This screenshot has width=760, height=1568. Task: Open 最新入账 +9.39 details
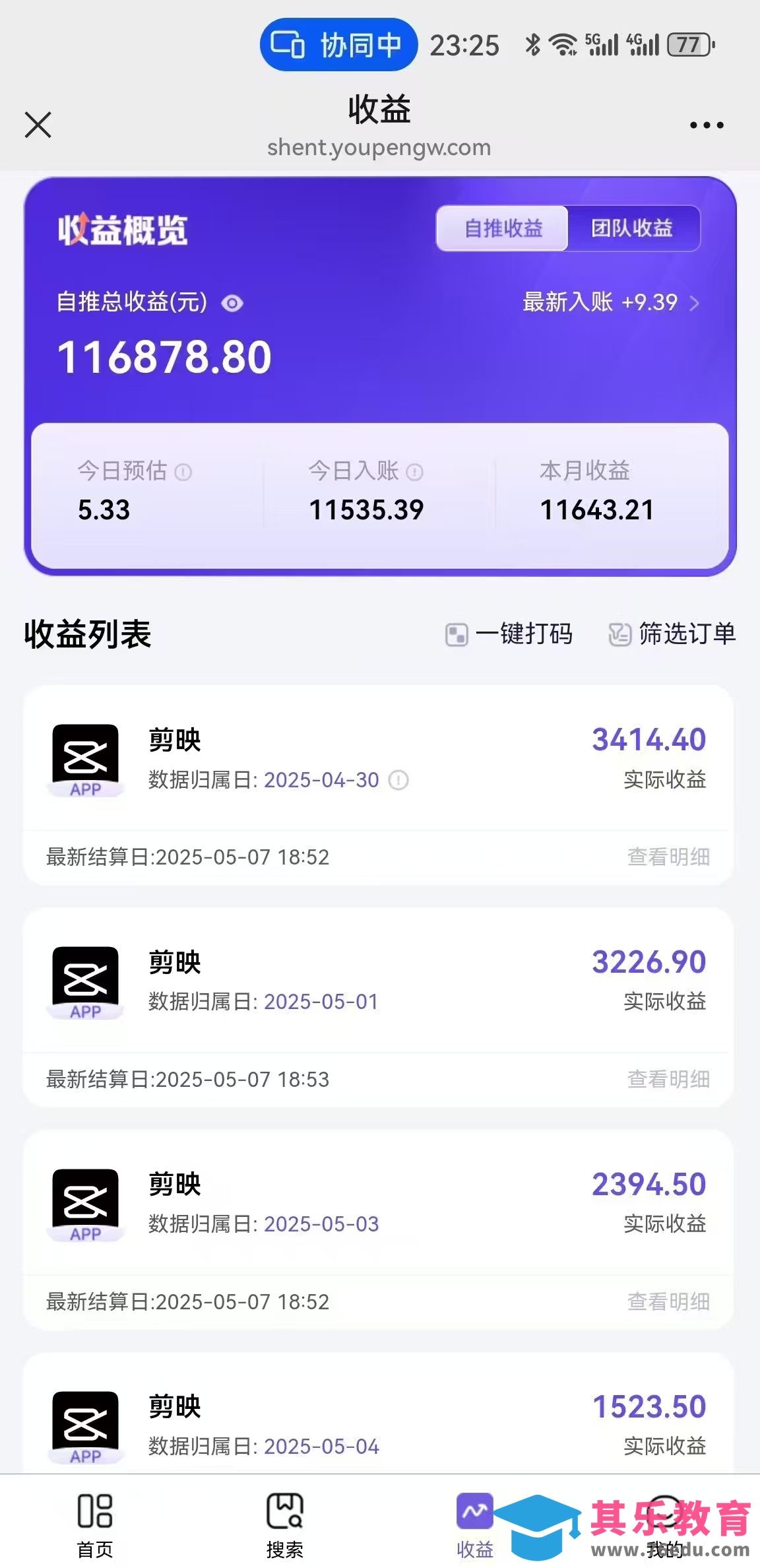pos(610,303)
